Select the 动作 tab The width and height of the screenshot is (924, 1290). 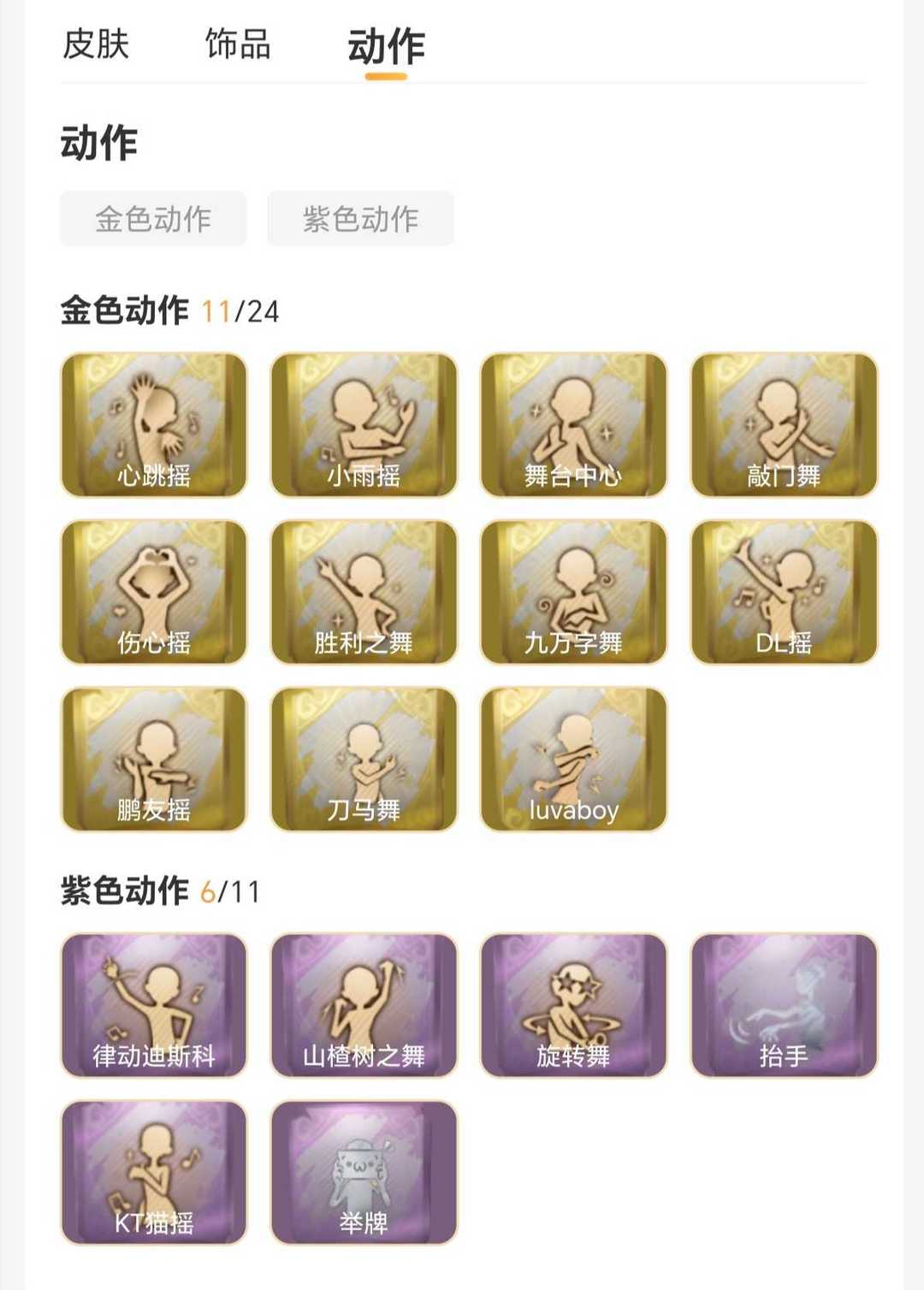point(386,46)
